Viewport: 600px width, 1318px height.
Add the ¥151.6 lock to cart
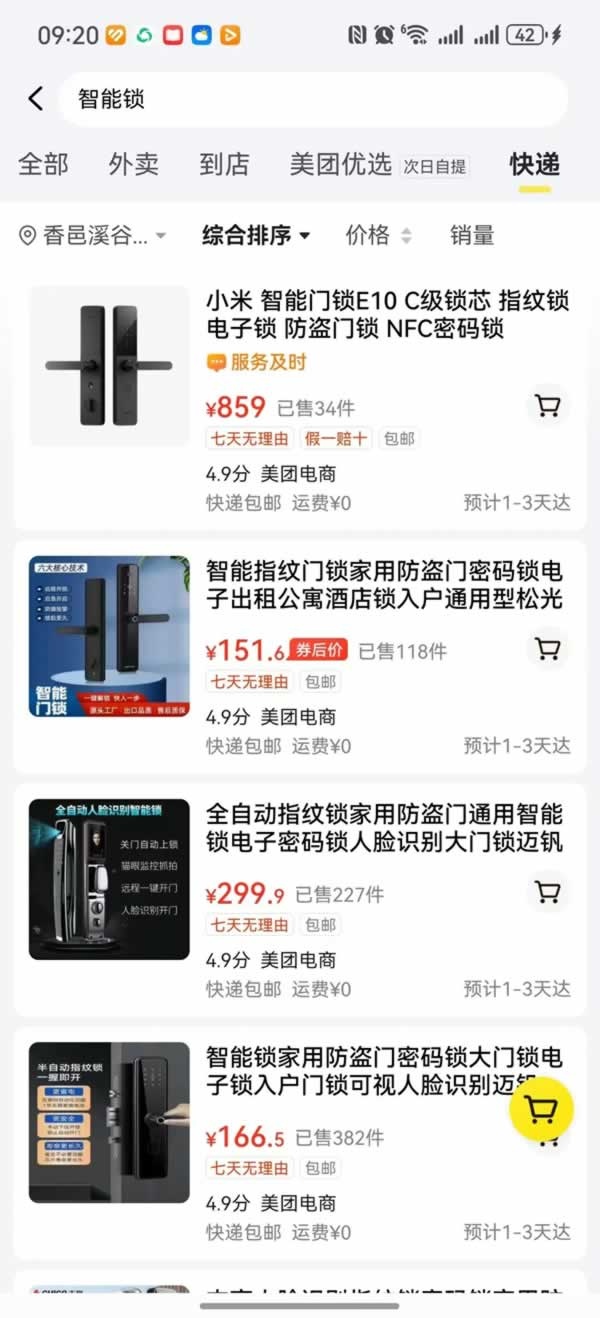tap(547, 649)
